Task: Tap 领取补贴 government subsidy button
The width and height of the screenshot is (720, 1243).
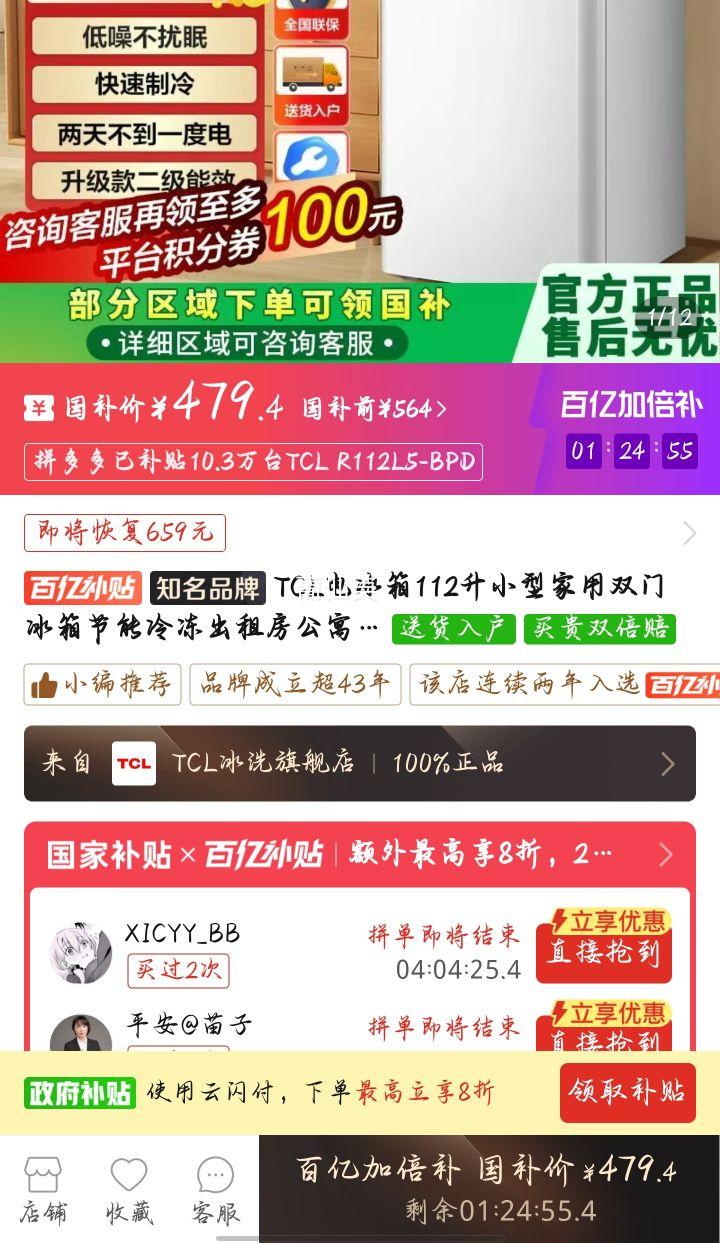Action: coord(627,1092)
